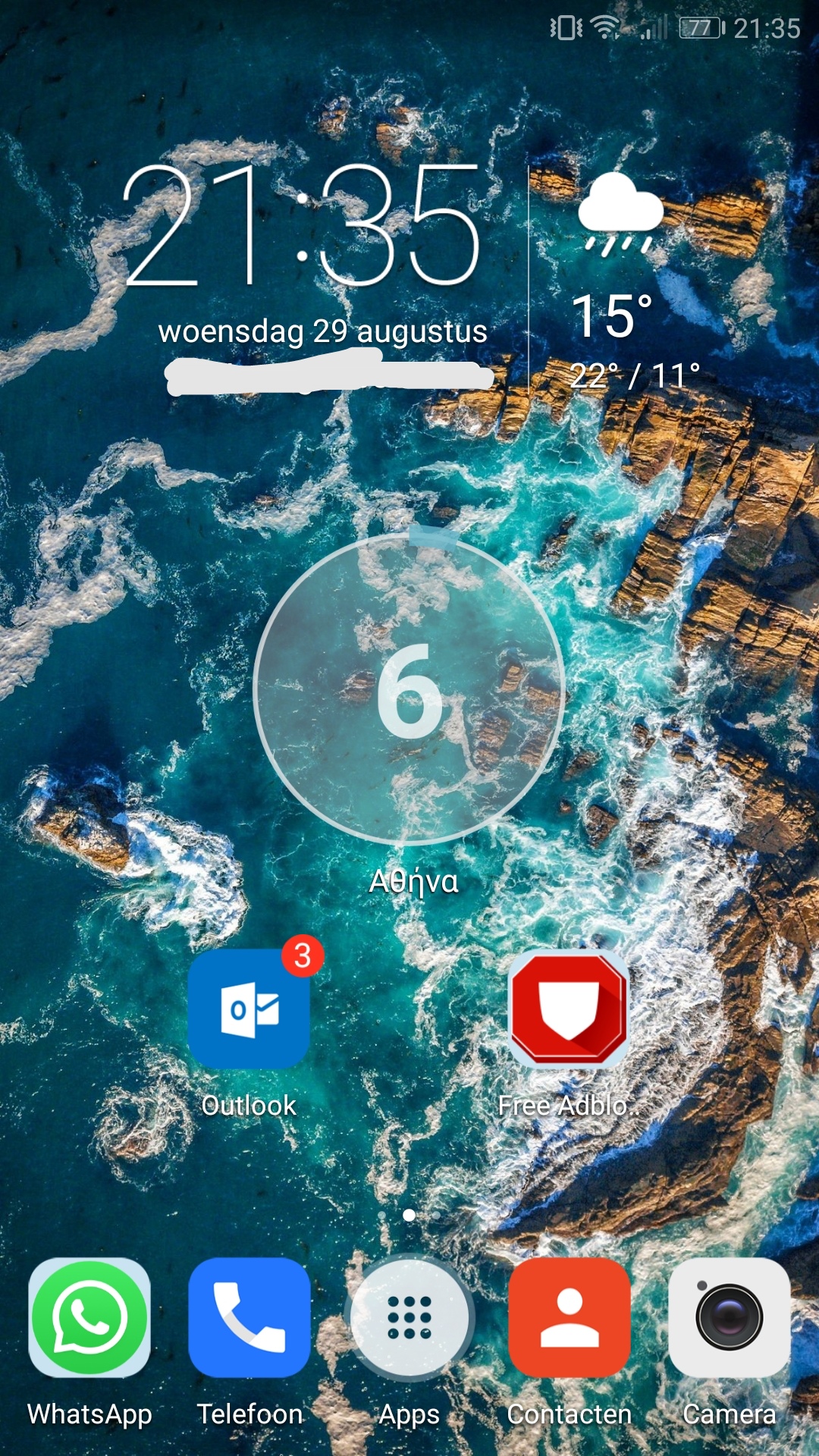Open the weather widget showing 15°

(x=628, y=281)
